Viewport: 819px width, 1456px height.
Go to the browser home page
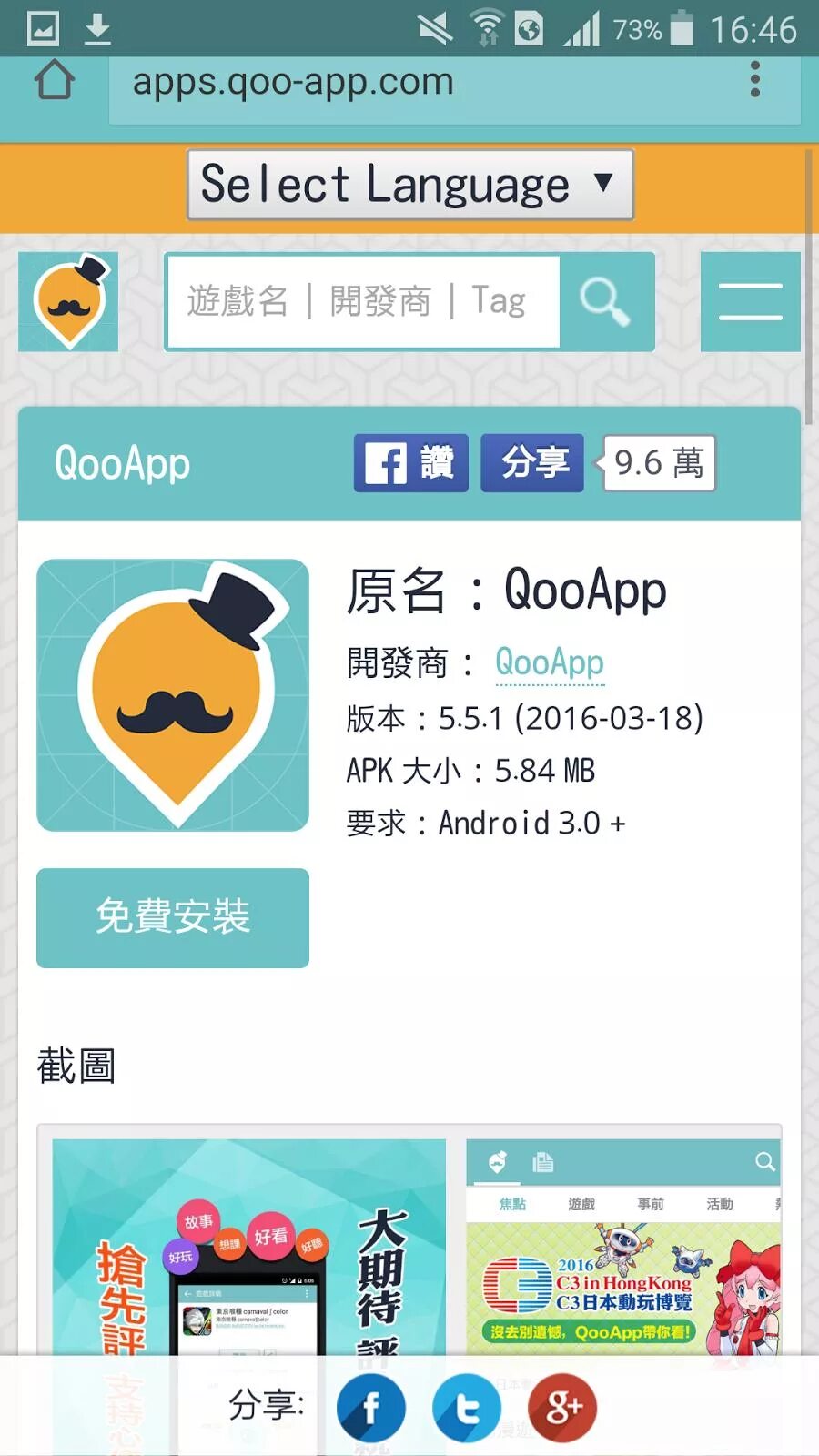tap(55, 80)
